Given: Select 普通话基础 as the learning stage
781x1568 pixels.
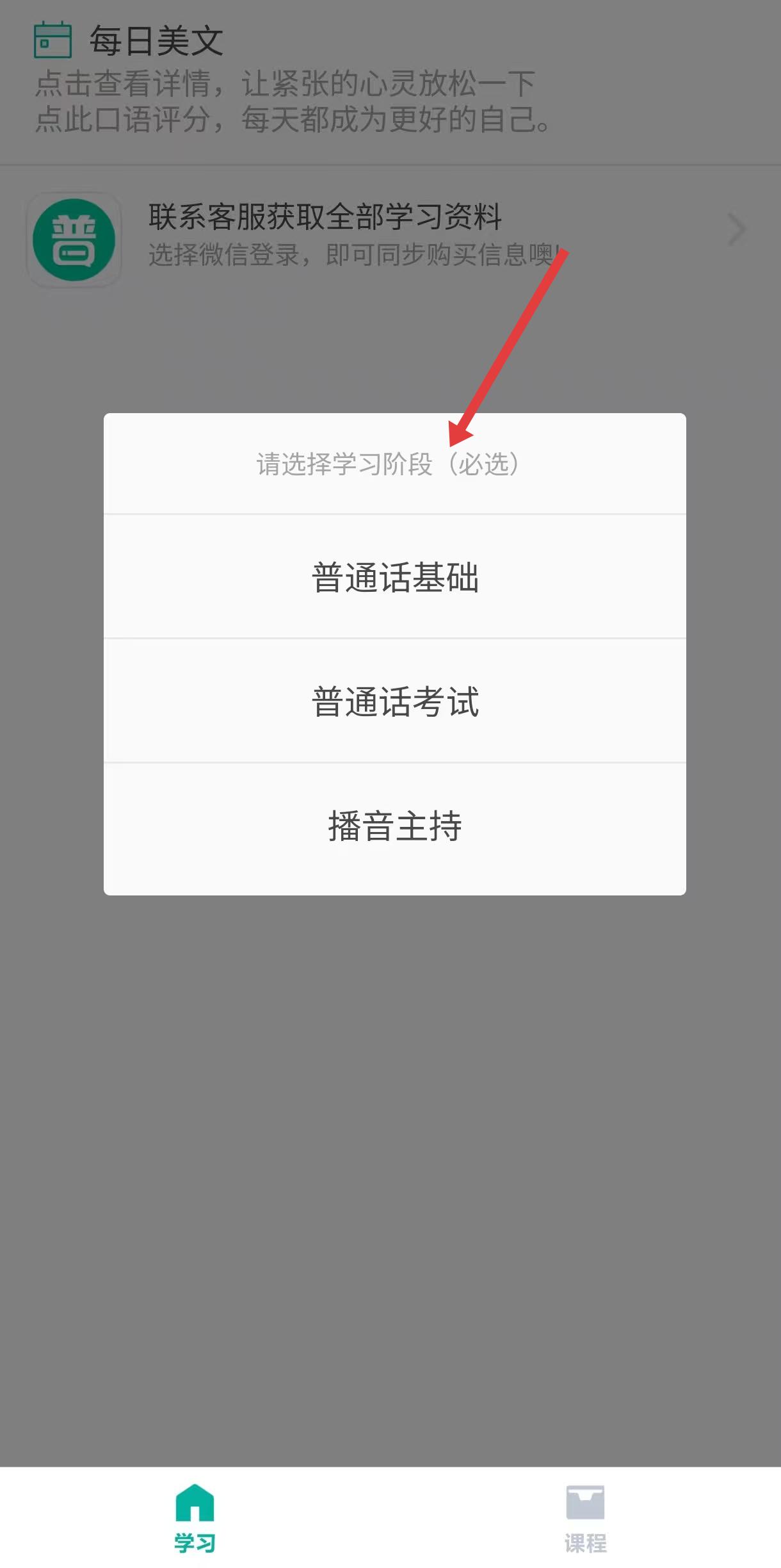Looking at the screenshot, I should point(394,576).
